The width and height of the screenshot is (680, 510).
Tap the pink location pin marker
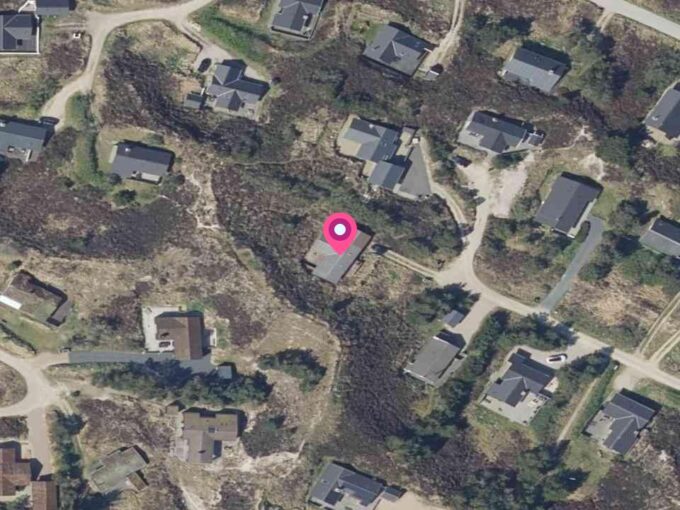tap(341, 232)
